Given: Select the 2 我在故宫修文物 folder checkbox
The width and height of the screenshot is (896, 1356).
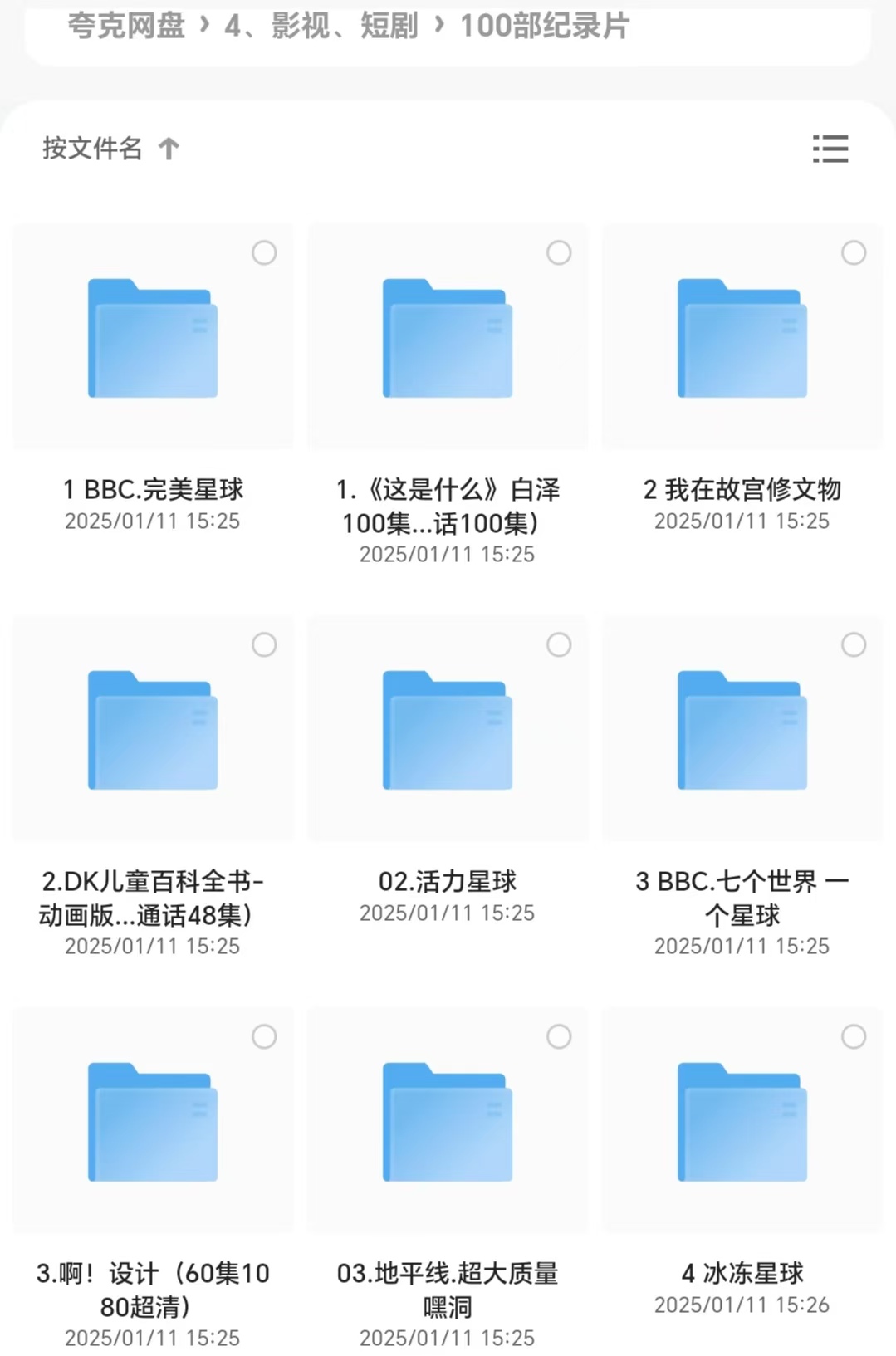Looking at the screenshot, I should point(854,252).
